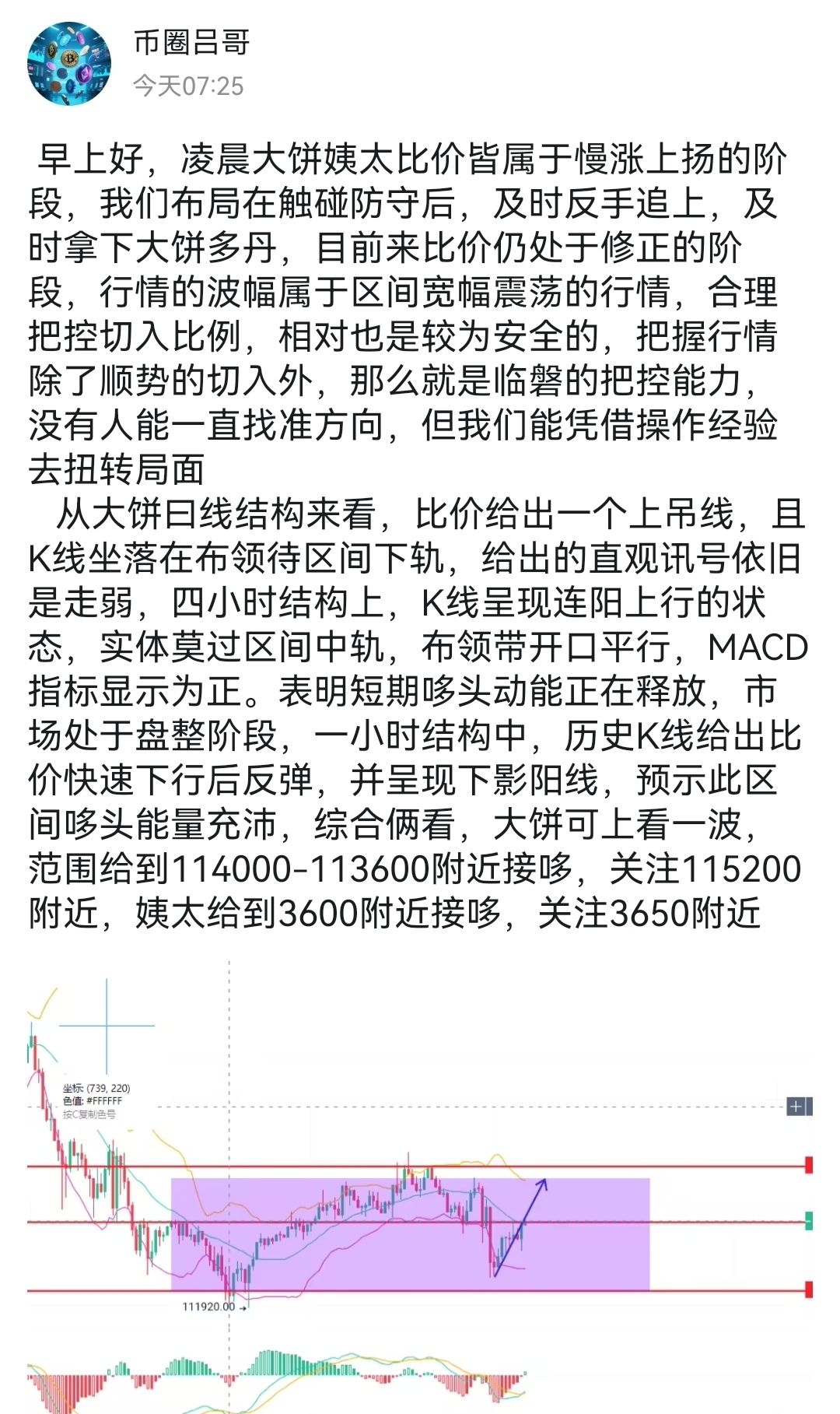The height and width of the screenshot is (1414, 840).
Task: Select the green mid-range price tag marker
Action: [810, 1220]
